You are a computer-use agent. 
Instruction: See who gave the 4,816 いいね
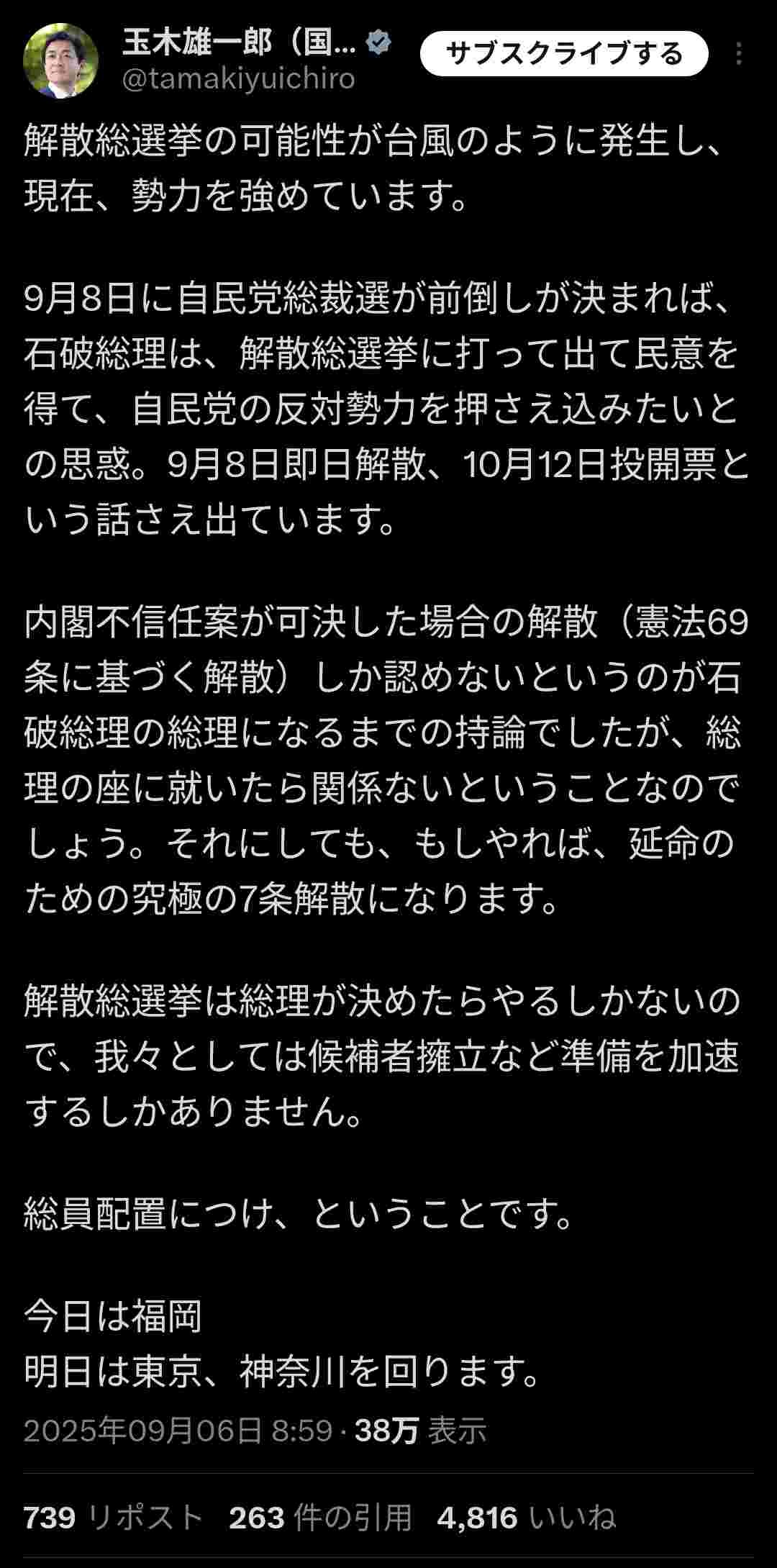pyautogui.click(x=527, y=1518)
